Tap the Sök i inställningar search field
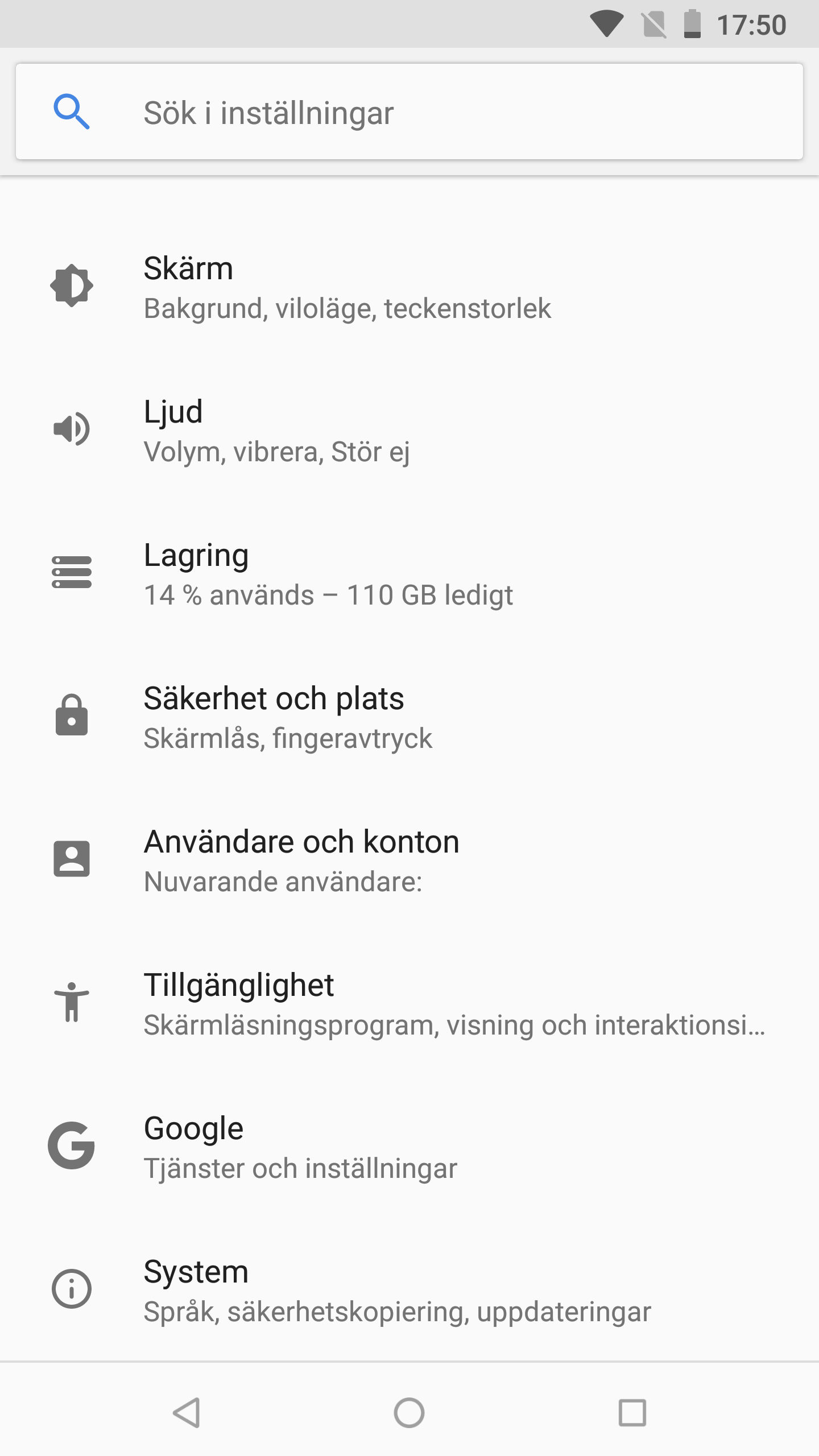This screenshot has height=1456, width=819. 409,111
